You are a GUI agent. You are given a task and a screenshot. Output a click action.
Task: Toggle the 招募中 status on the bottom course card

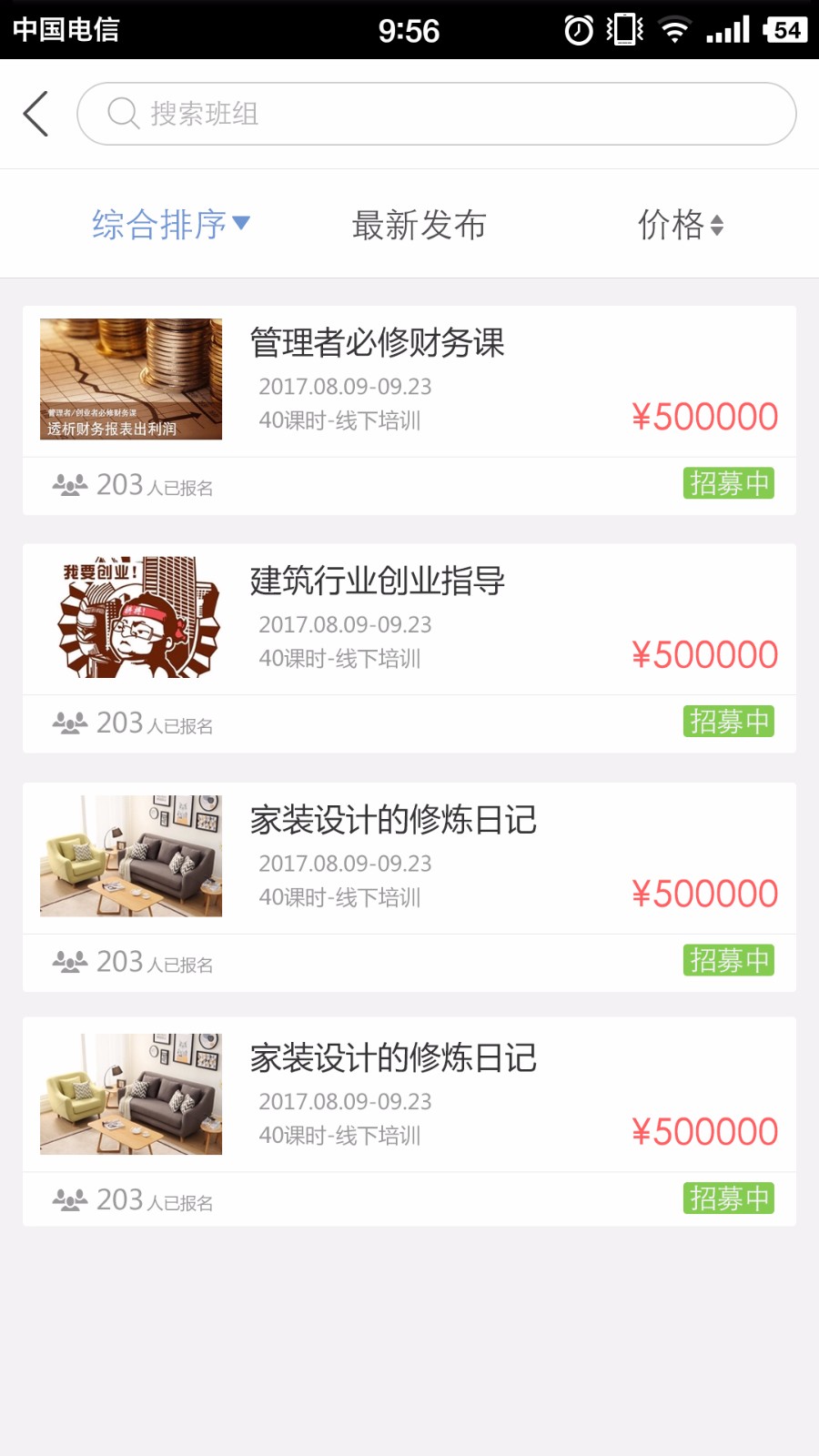click(728, 1198)
